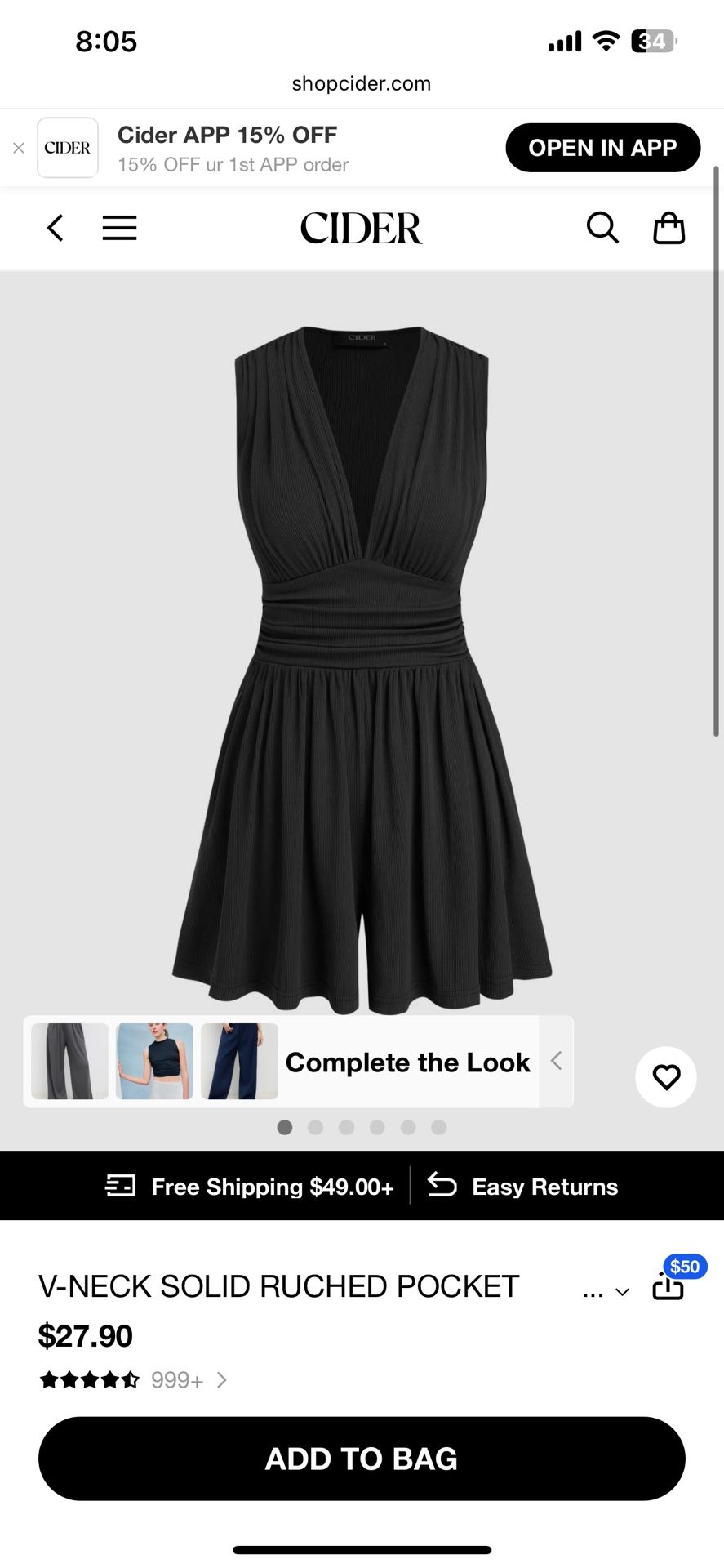
Task: Collapse the Complete the Look panel
Action: 556,1061
